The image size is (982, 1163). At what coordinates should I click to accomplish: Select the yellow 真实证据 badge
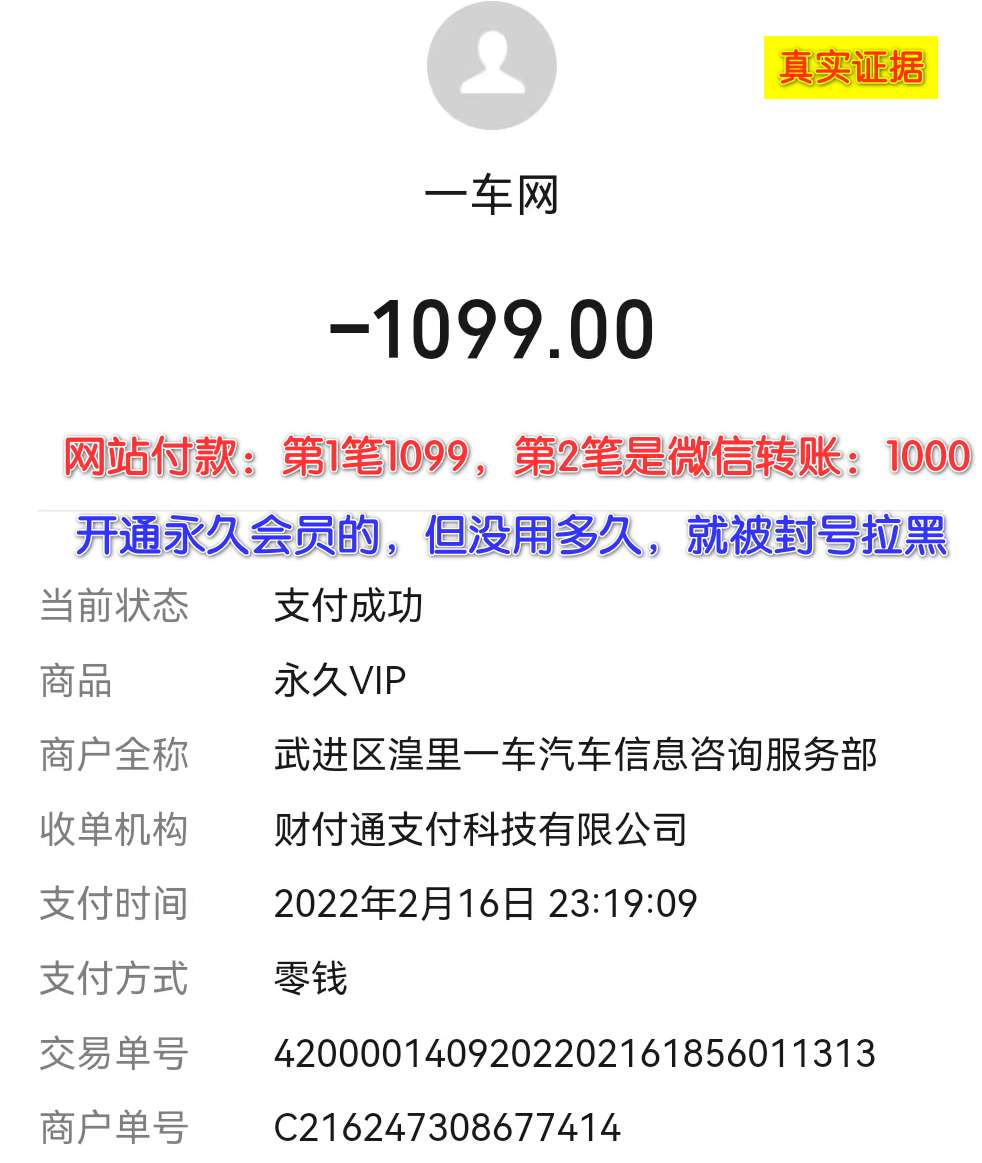click(851, 67)
